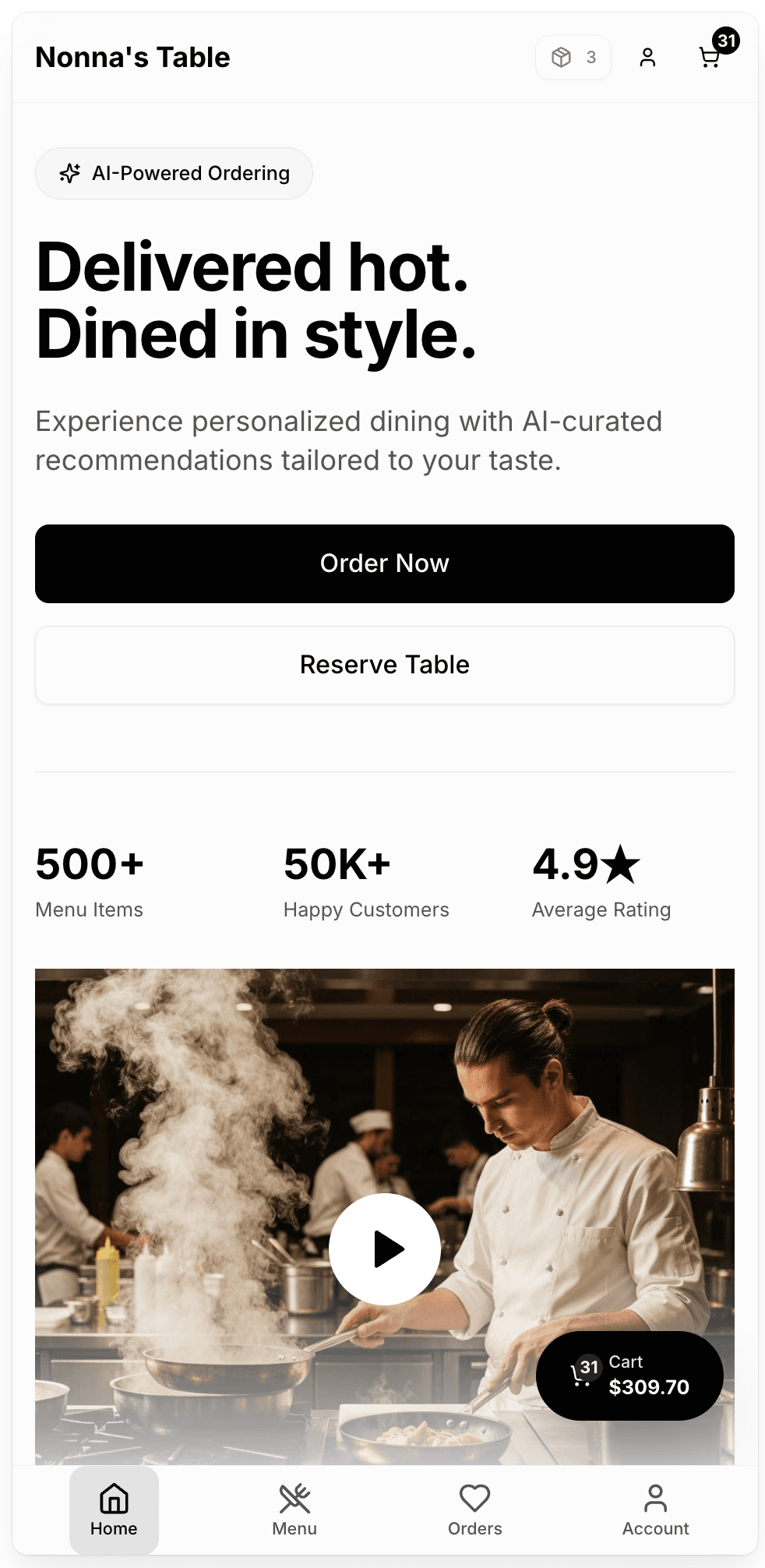The width and height of the screenshot is (765, 1568).
Task: Click the 31 badge on the cart
Action: point(726,41)
